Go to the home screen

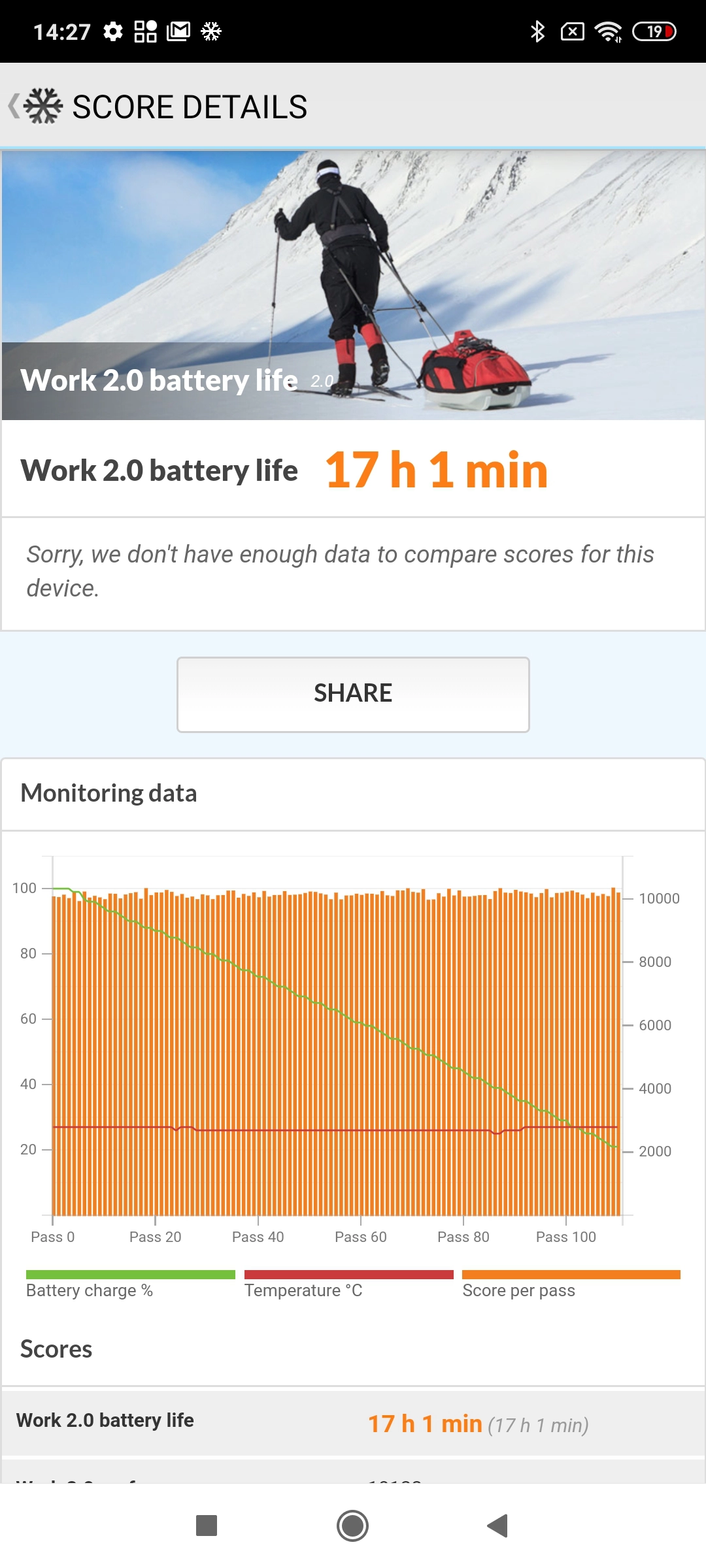(x=353, y=1526)
